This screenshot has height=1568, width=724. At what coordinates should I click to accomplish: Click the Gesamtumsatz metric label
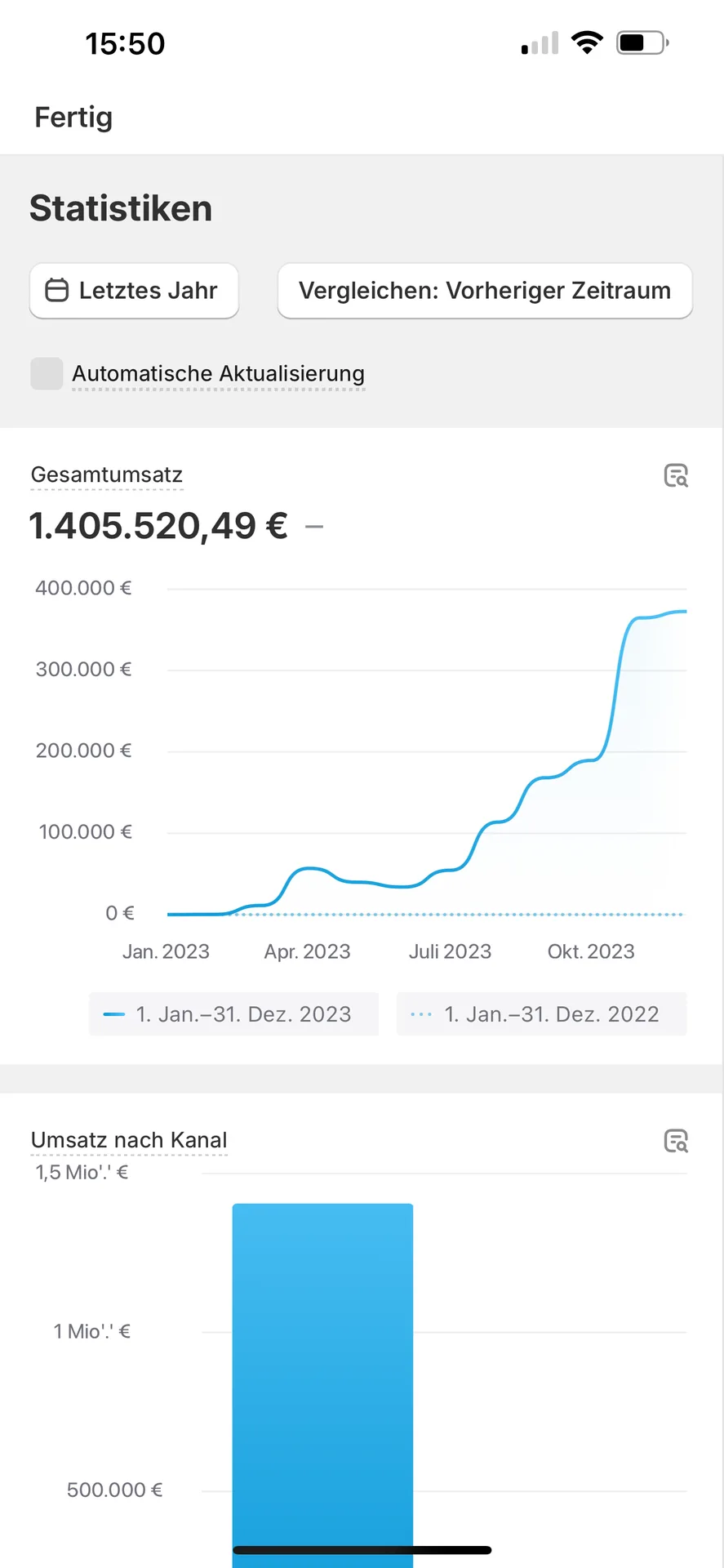tap(106, 474)
